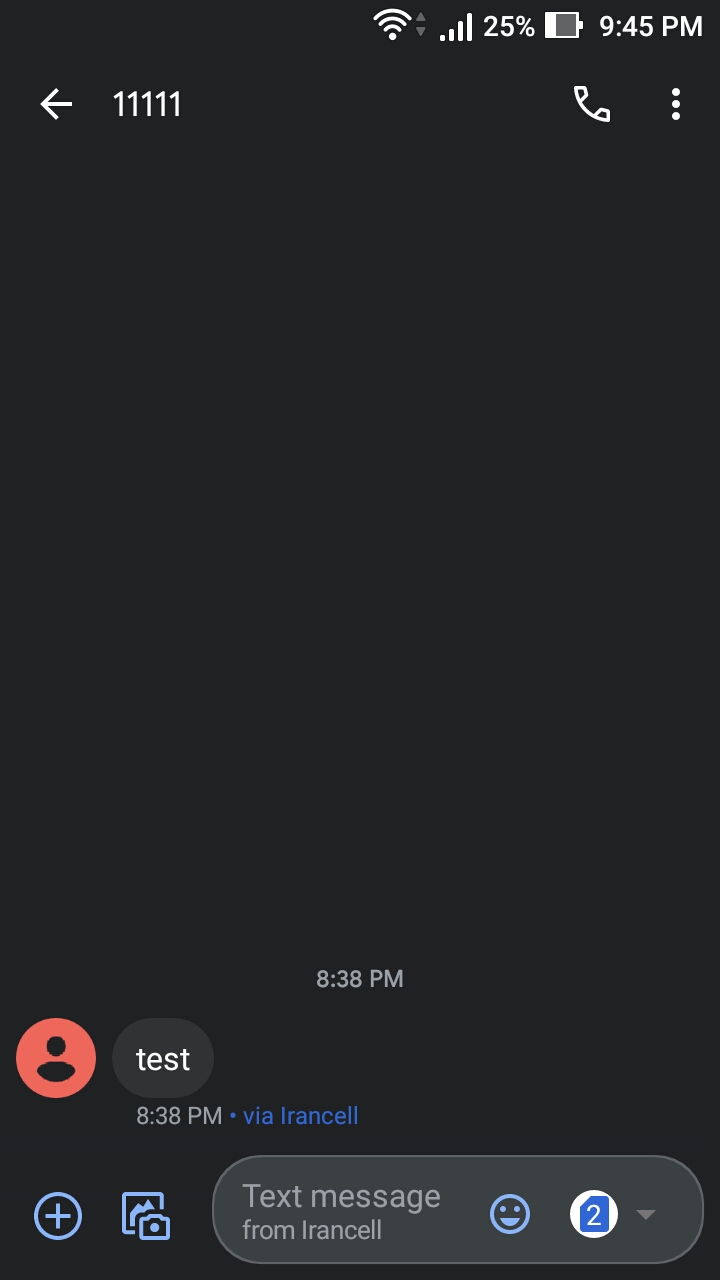This screenshot has height=1280, width=720.
Task: Go back to the conversations list
Action: [56, 104]
